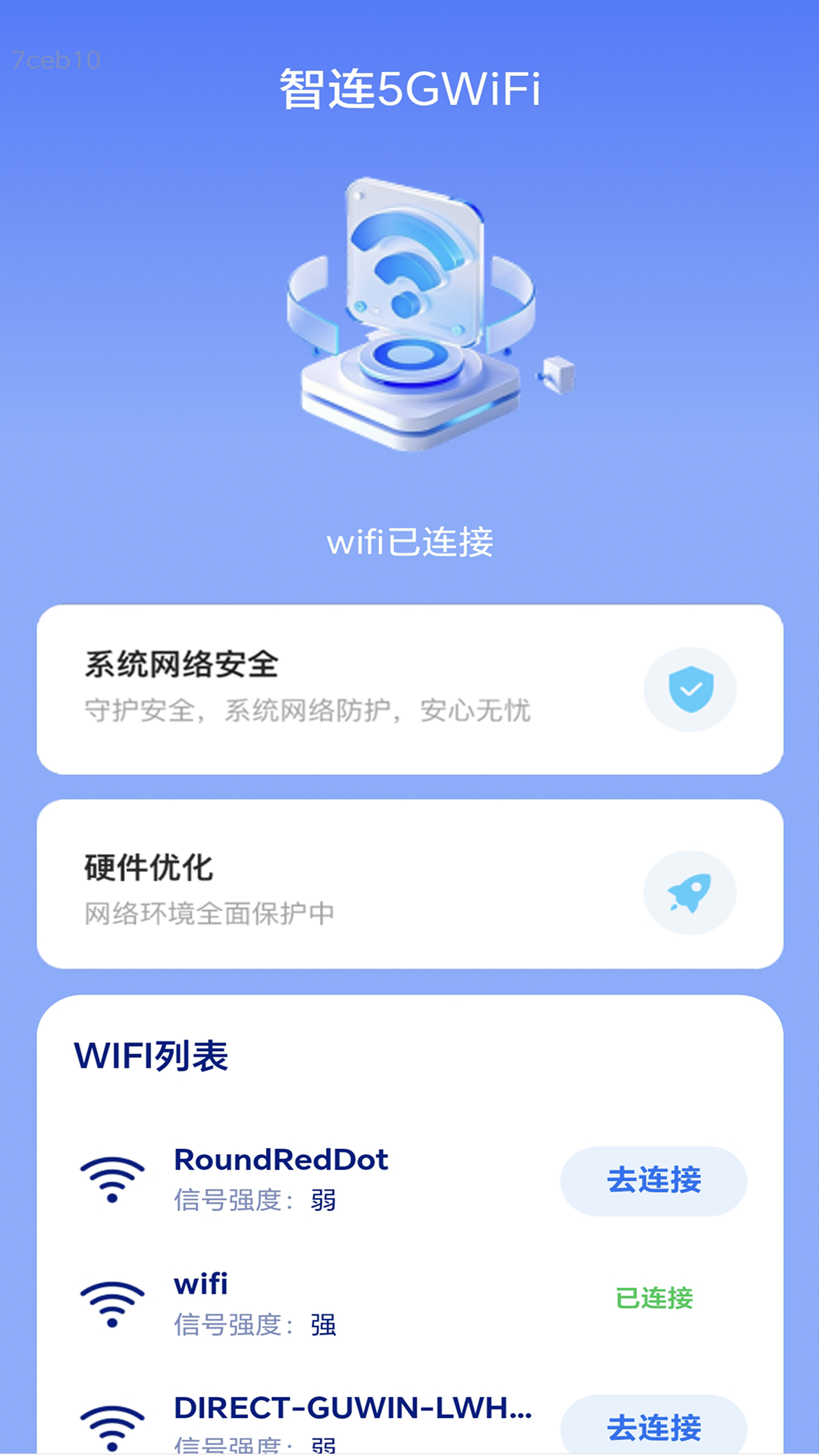Select the WiFi signal icon next to RoundRedDot
Viewport: 819px width, 1456px height.
pyautogui.click(x=112, y=1175)
